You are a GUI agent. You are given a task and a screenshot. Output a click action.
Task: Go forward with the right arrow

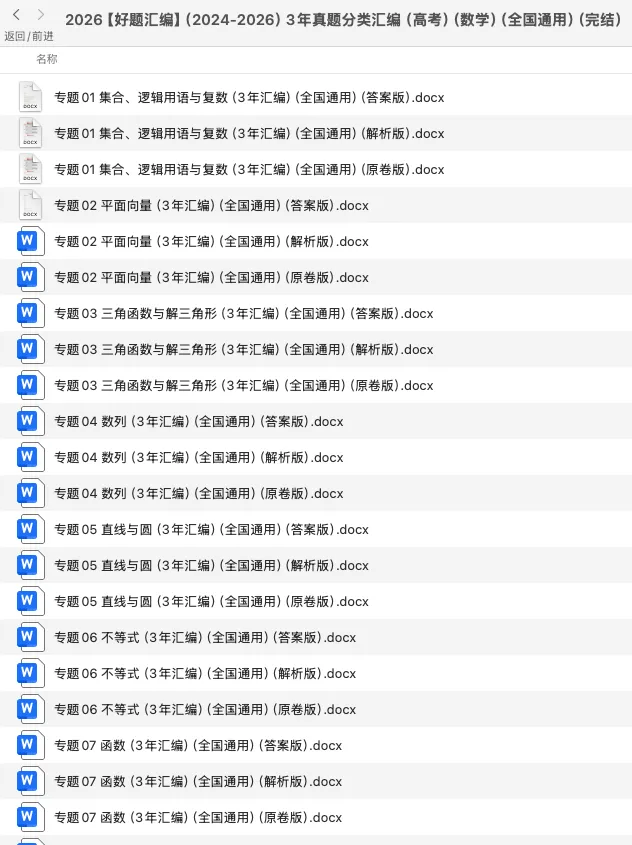tap(41, 15)
